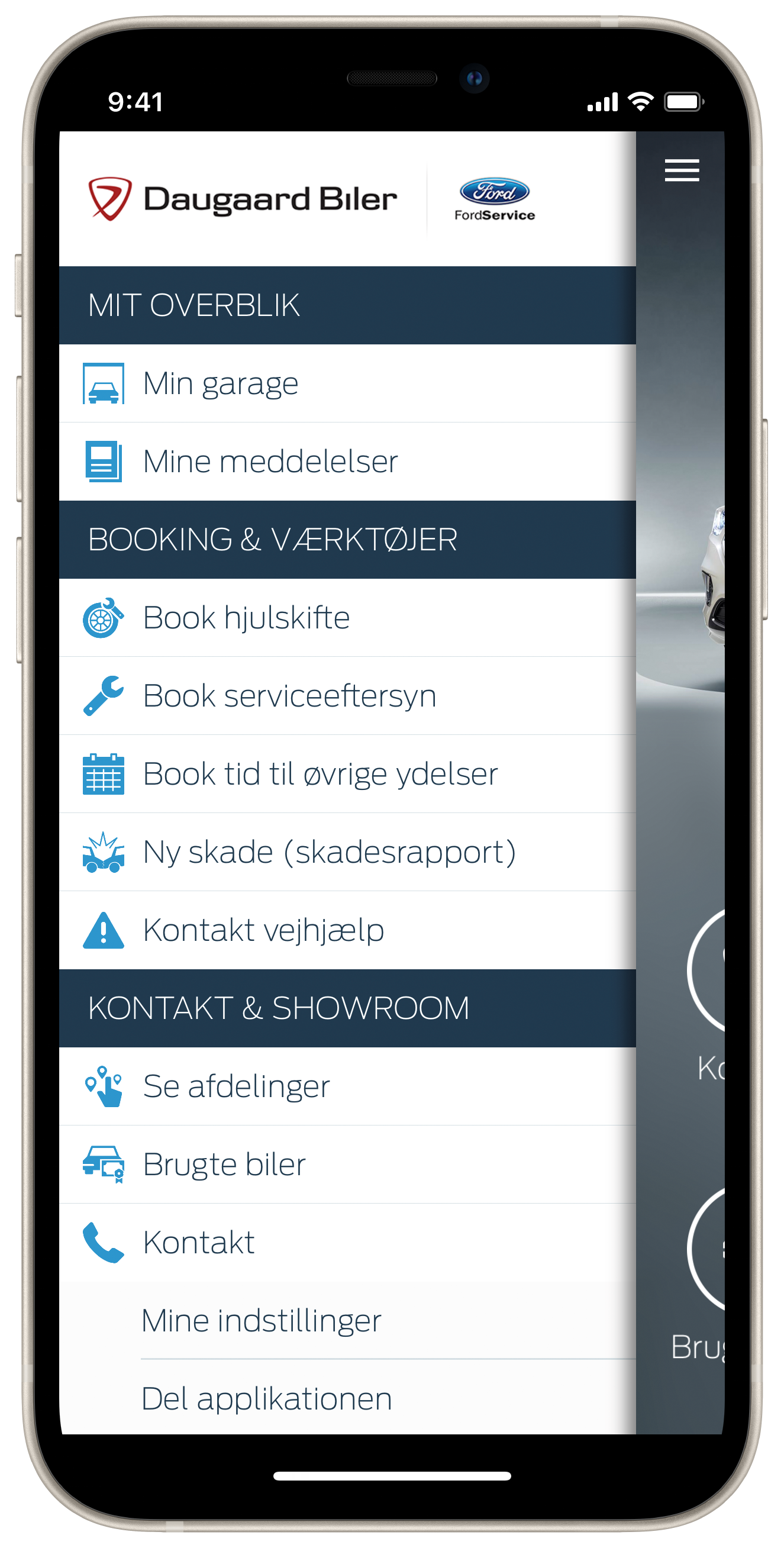Browse Brugte biler
The width and height of the screenshot is (784, 1548).
347,1165
